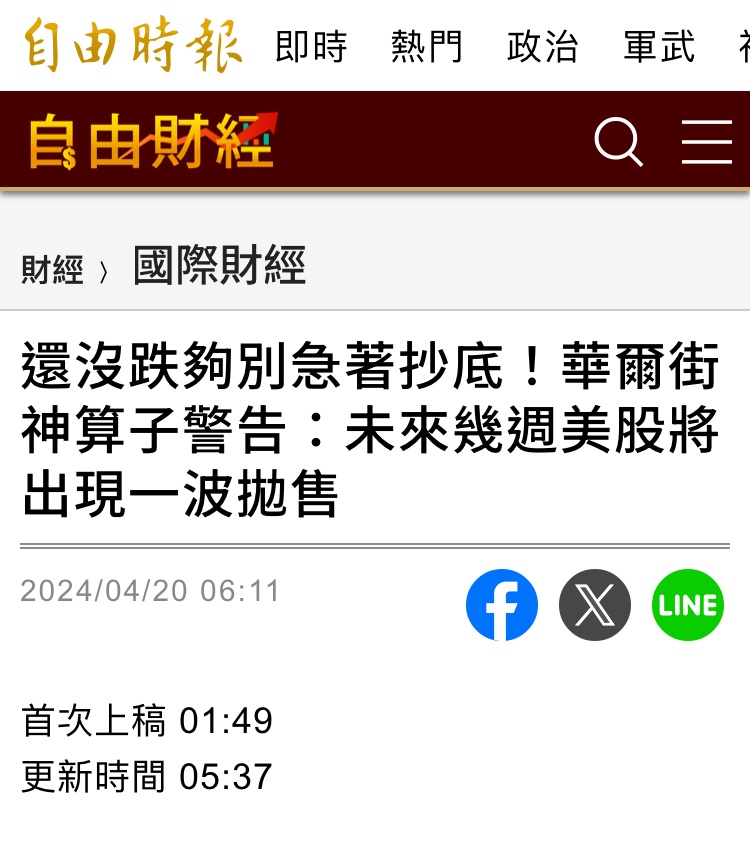Share the article via LINE
The width and height of the screenshot is (750, 846).
click(x=687, y=605)
